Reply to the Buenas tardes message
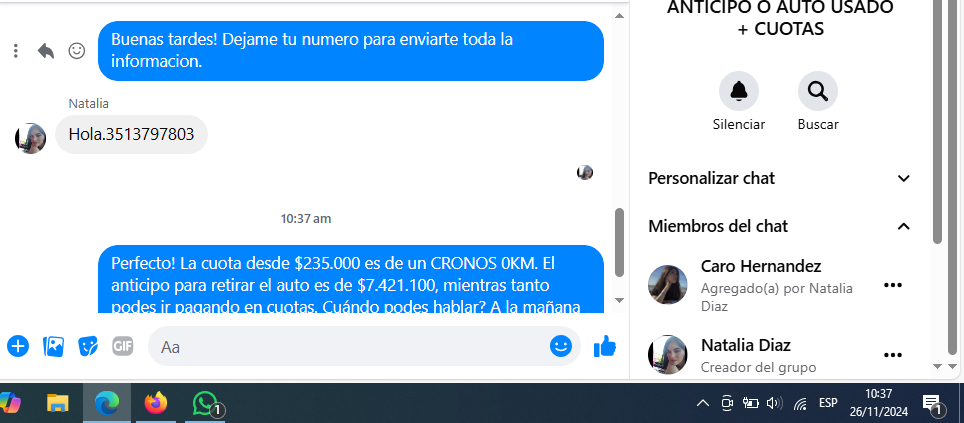Image resolution: width=964 pixels, height=423 pixels. pos(45,50)
